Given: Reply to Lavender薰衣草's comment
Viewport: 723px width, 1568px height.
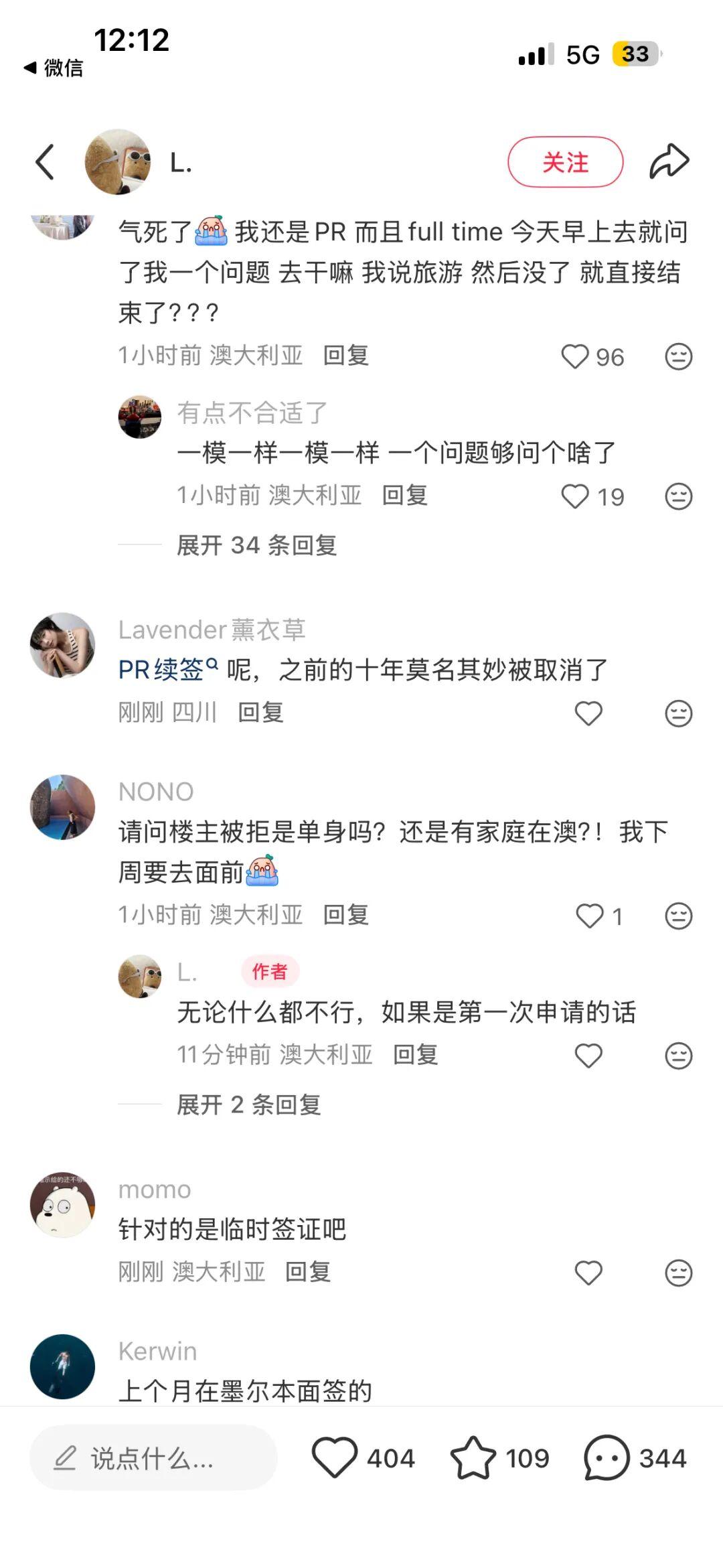Looking at the screenshot, I should 261,712.
